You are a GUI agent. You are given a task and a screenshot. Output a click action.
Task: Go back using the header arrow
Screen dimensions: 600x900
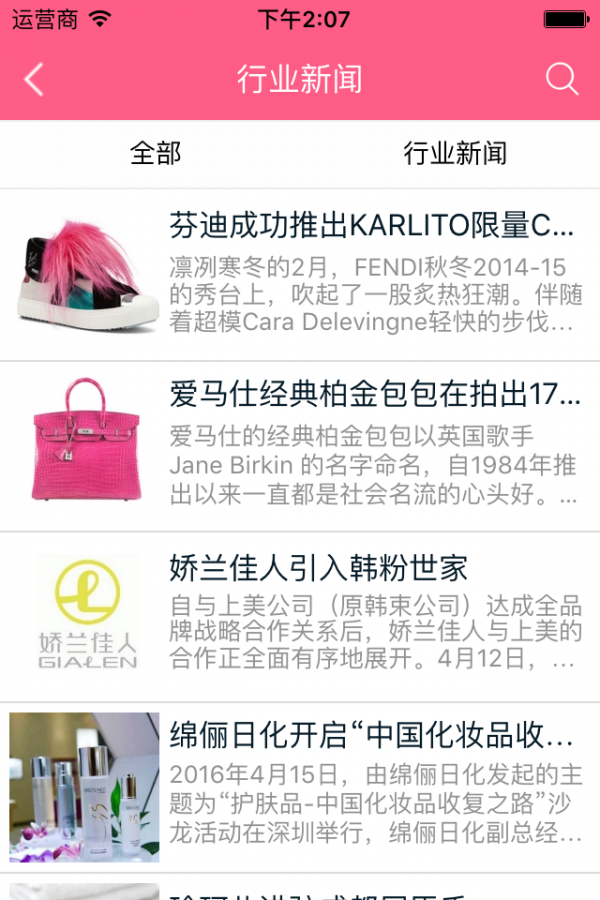(x=34, y=80)
